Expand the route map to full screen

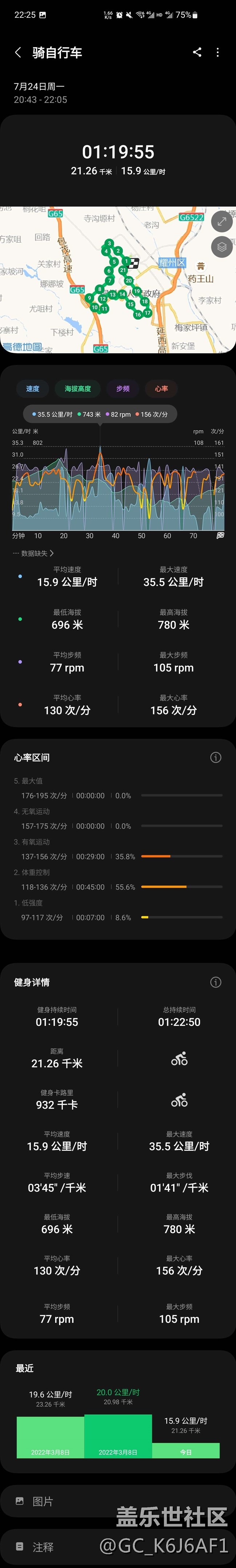(x=222, y=222)
